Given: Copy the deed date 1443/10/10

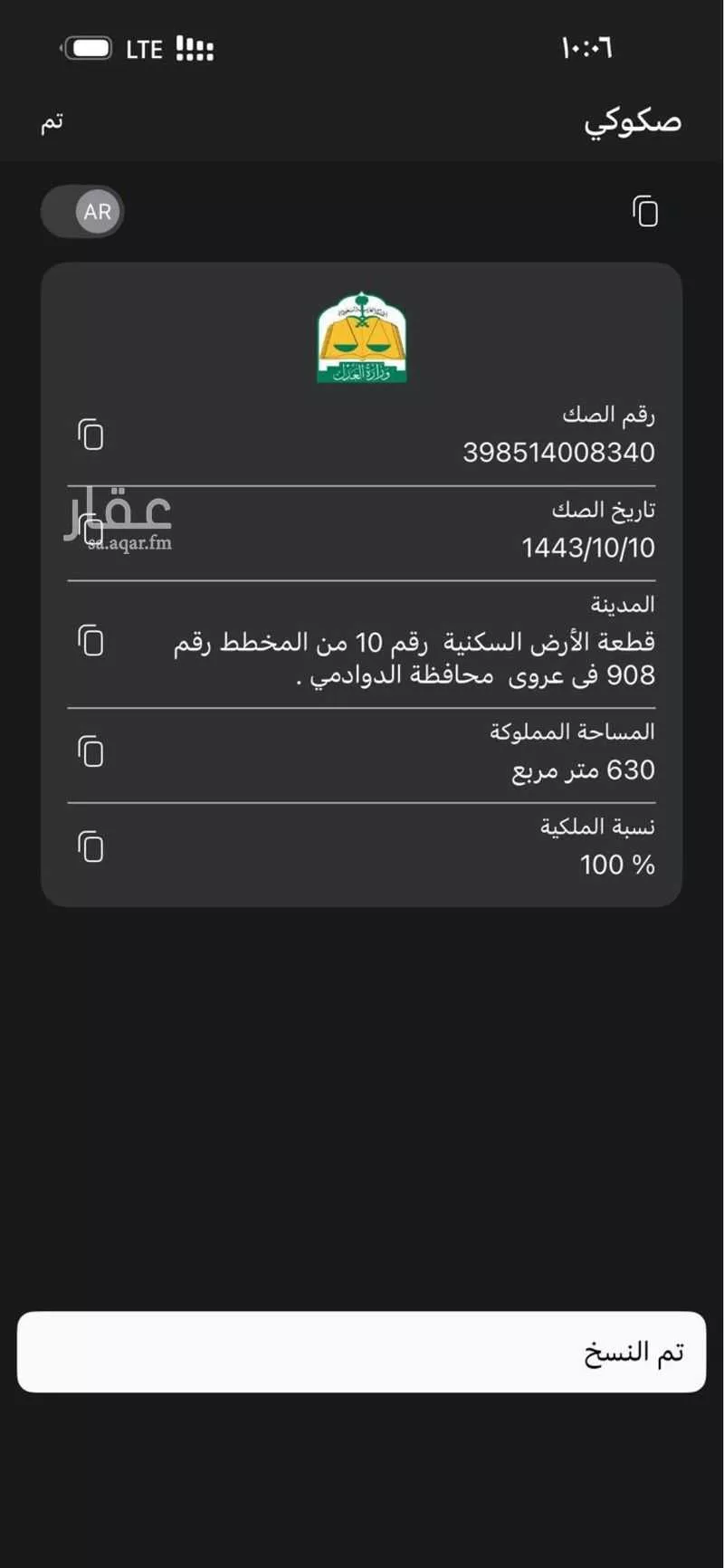Looking at the screenshot, I should 90,530.
